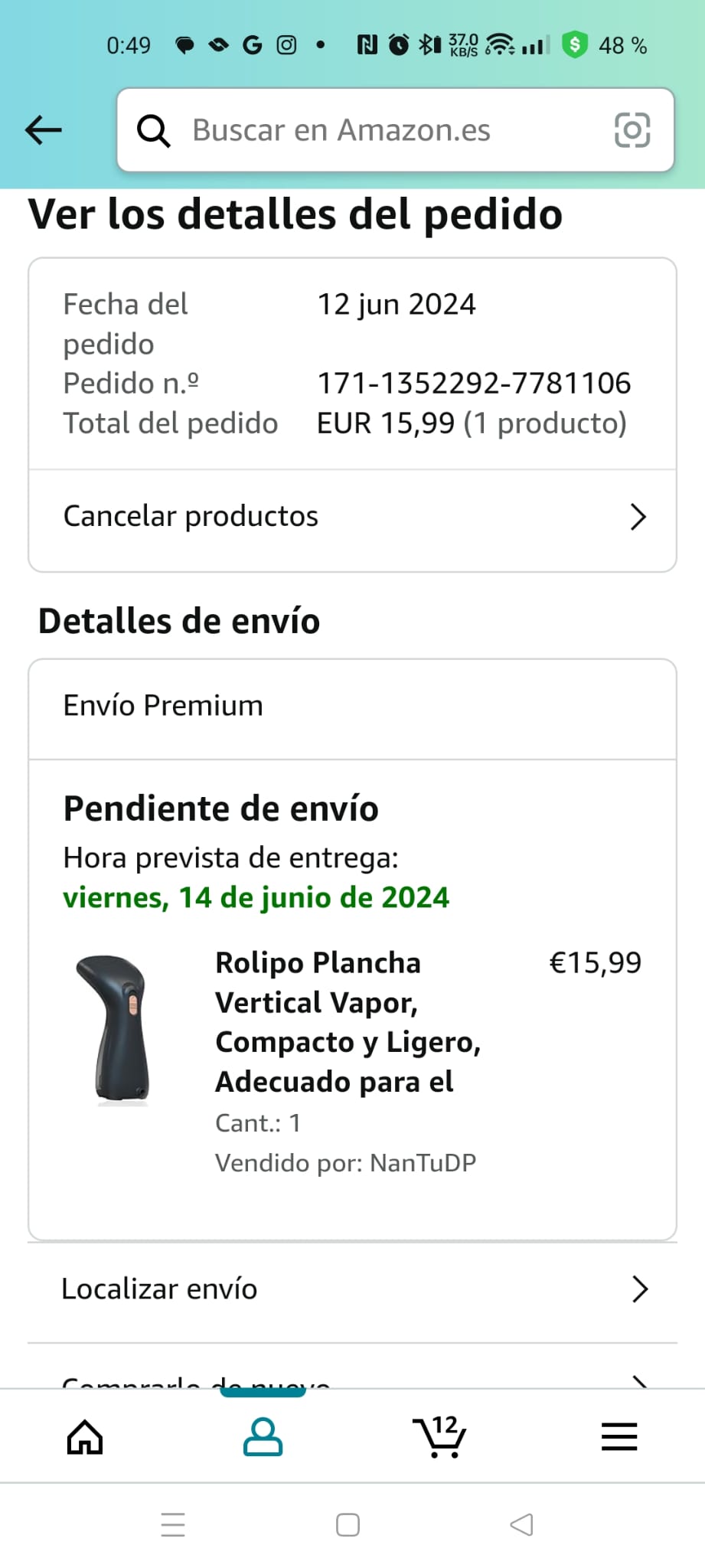Tap the system recent apps button
The width and height of the screenshot is (705, 1568).
coord(173,1524)
